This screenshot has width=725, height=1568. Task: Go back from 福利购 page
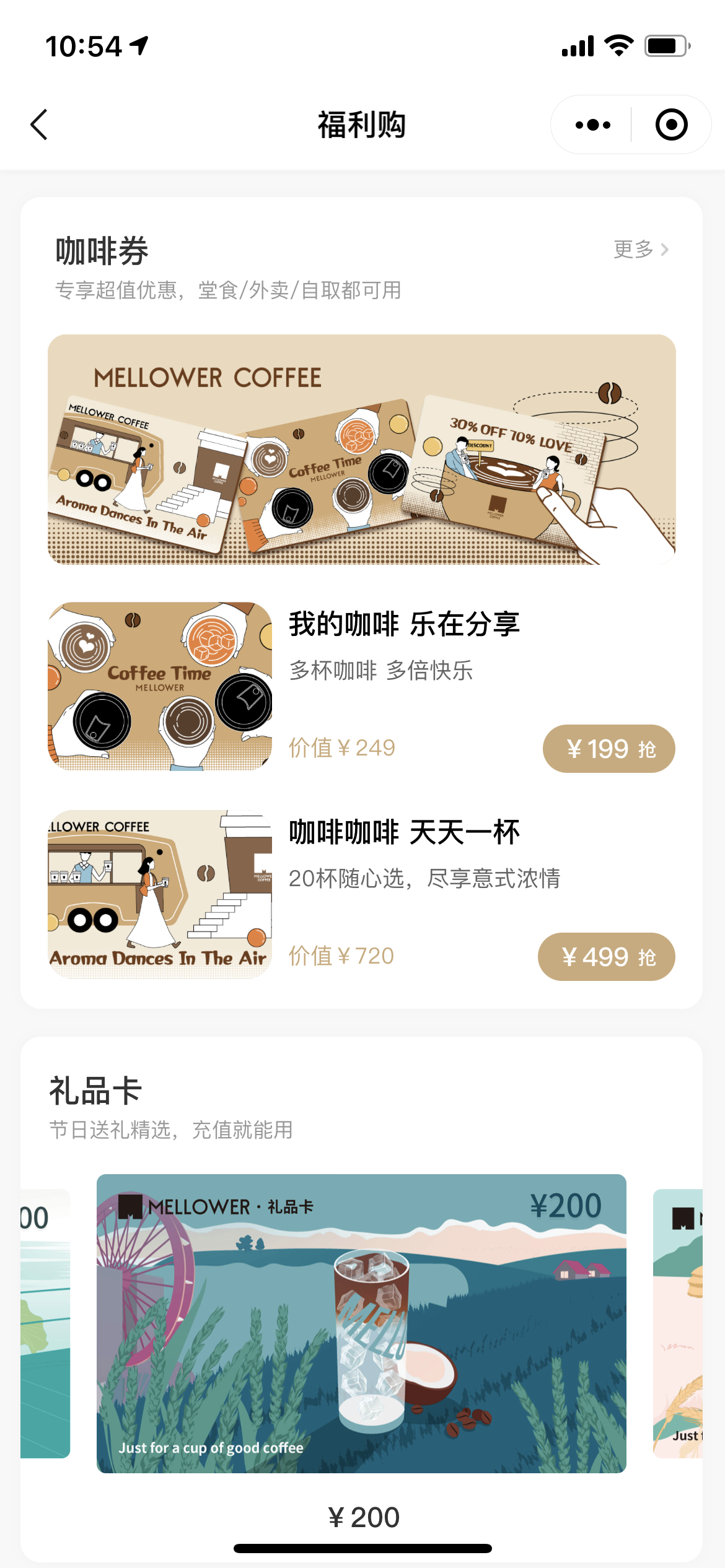(40, 124)
